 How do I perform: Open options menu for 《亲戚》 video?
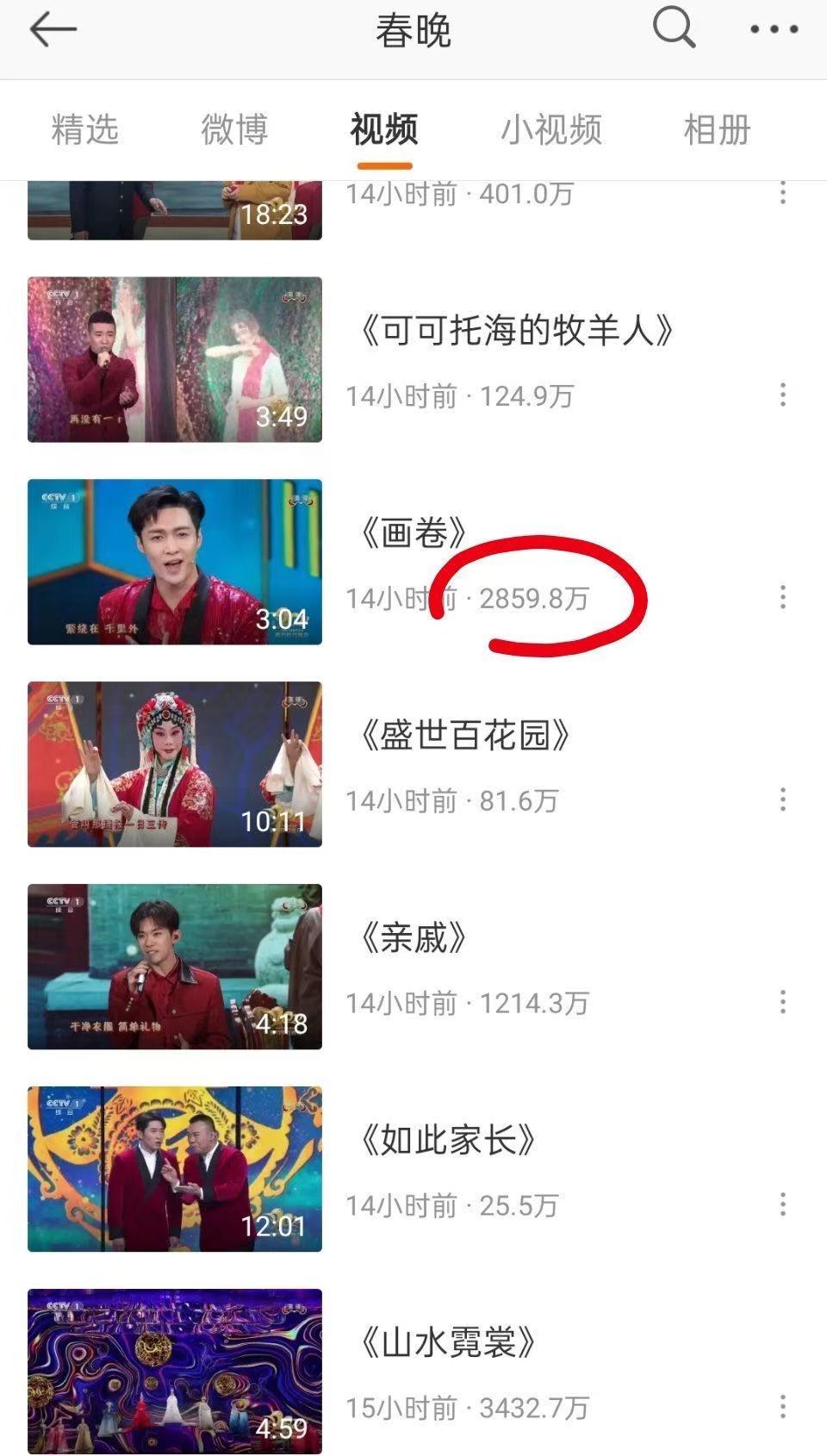[x=782, y=1002]
